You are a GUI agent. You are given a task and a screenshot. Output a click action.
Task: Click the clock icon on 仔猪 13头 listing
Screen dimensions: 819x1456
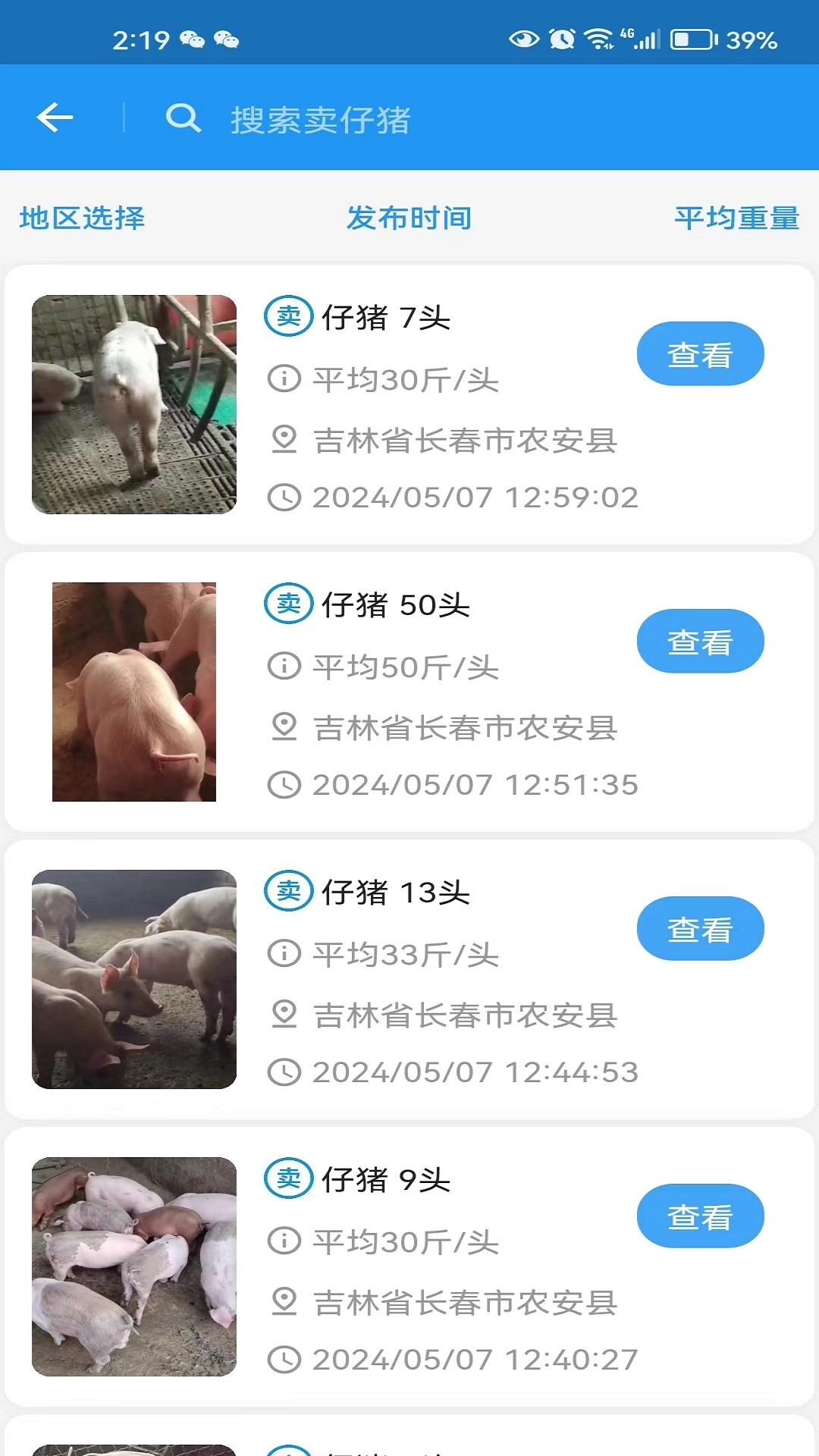click(x=284, y=1072)
